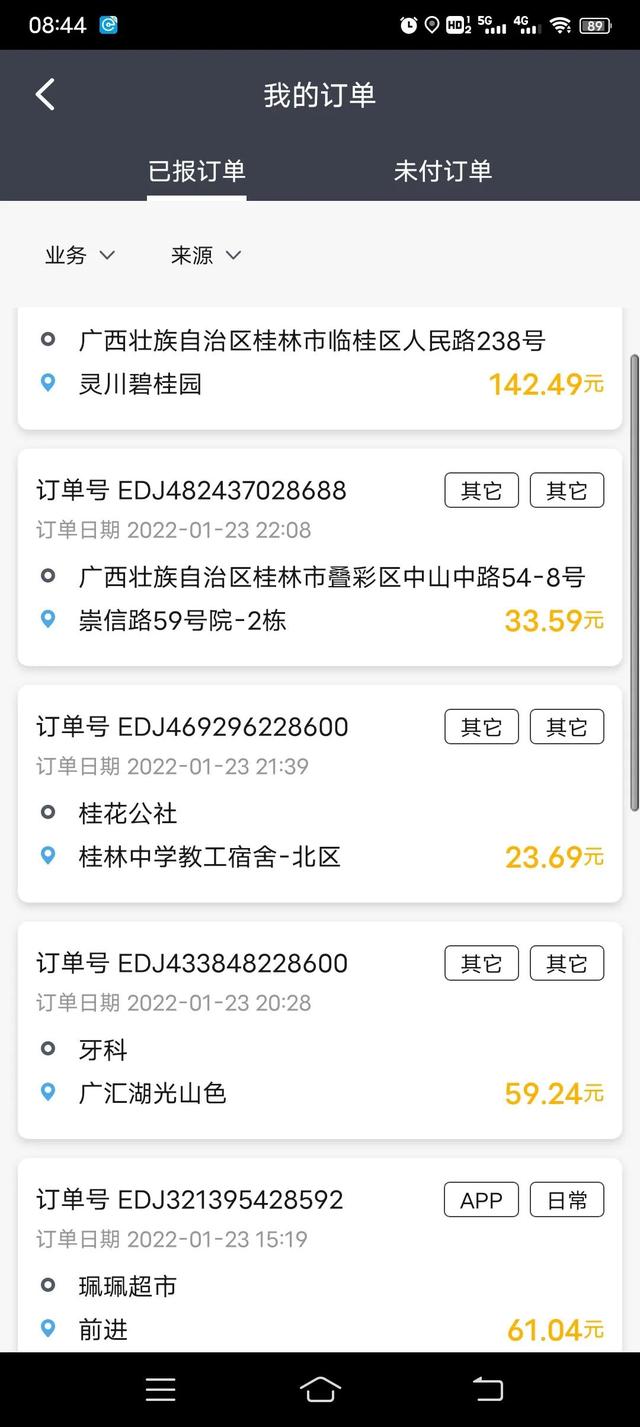The image size is (640, 1427).
Task: View order EDJ469296228600 details
Action: click(x=320, y=792)
